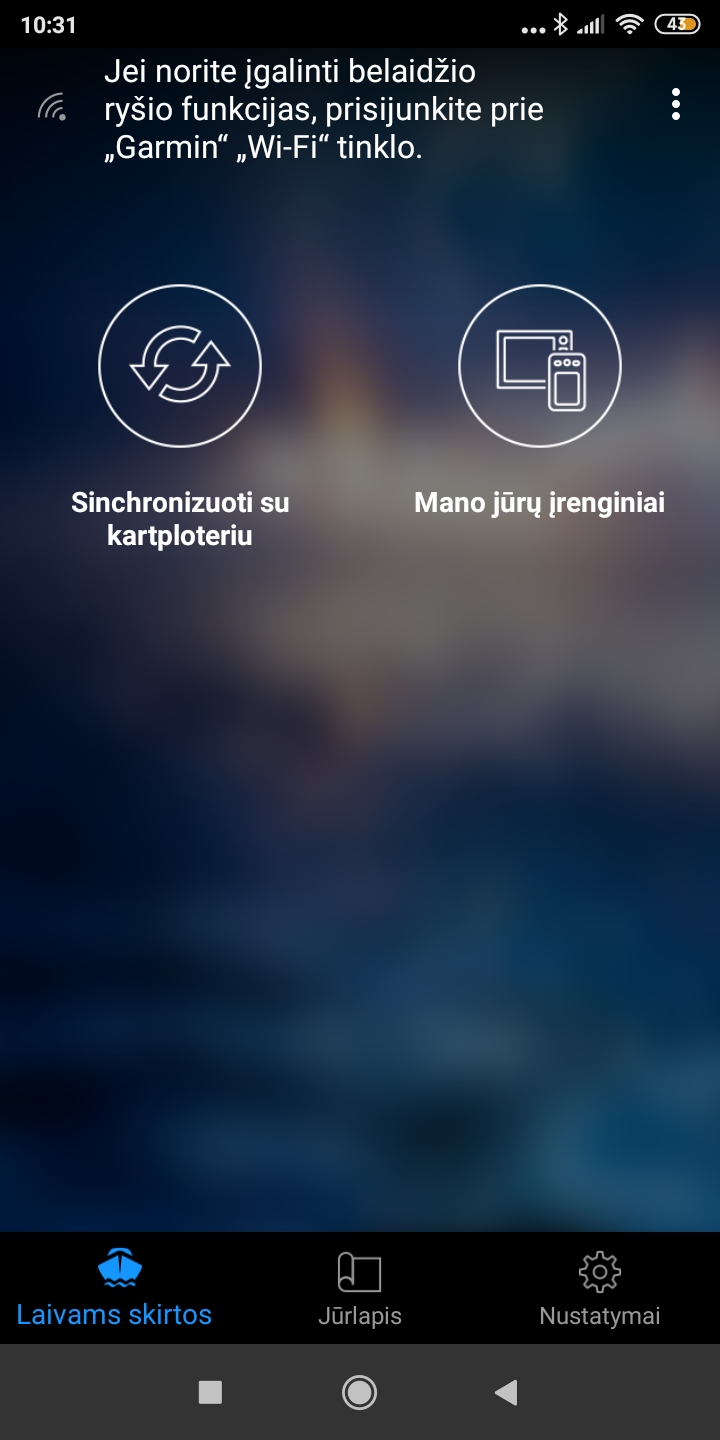Open Mano jūrų įrenginiai
This screenshot has width=720, height=1440.
540,366
